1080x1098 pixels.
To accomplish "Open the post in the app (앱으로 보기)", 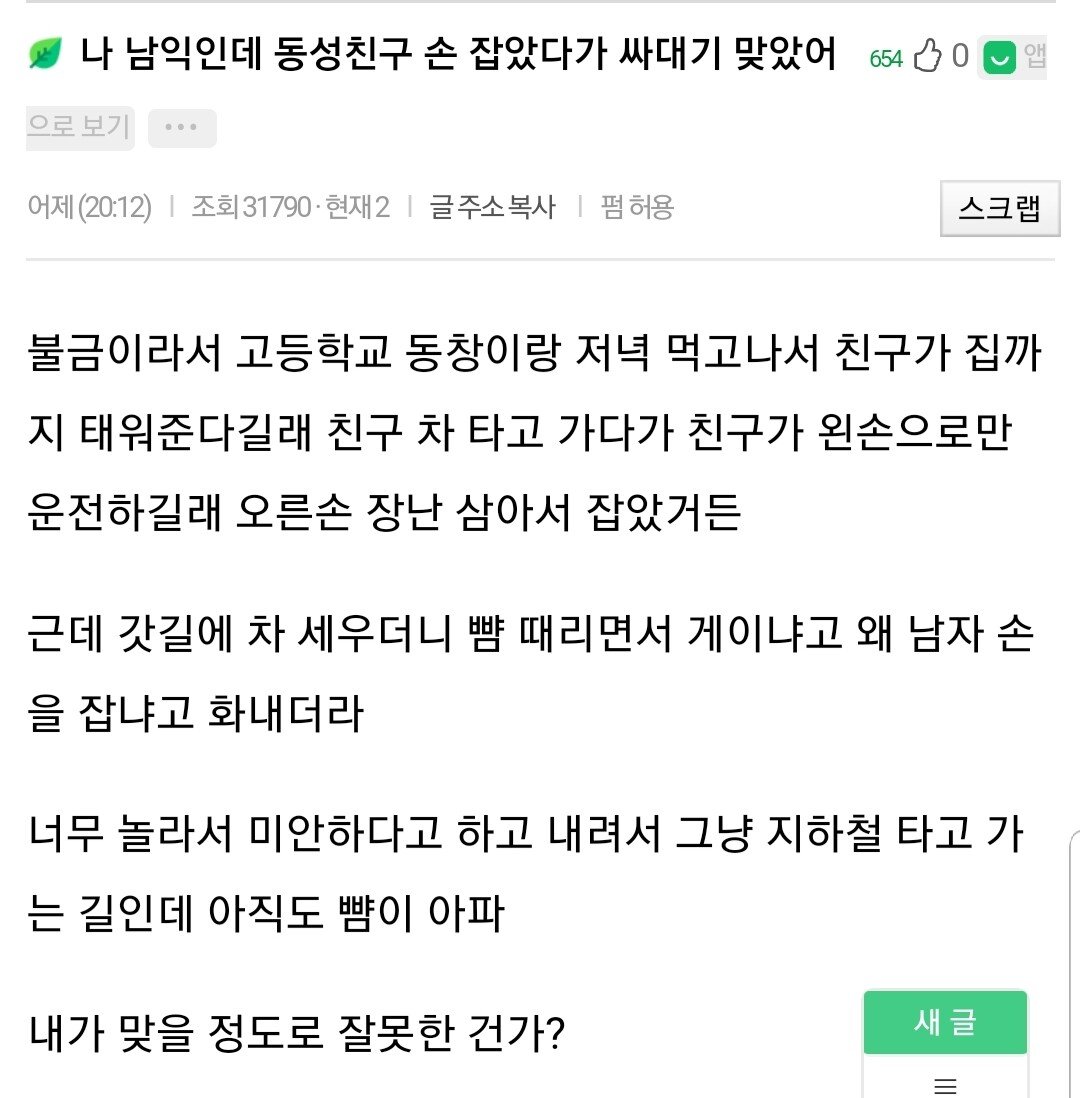I will [x=1011, y=58].
